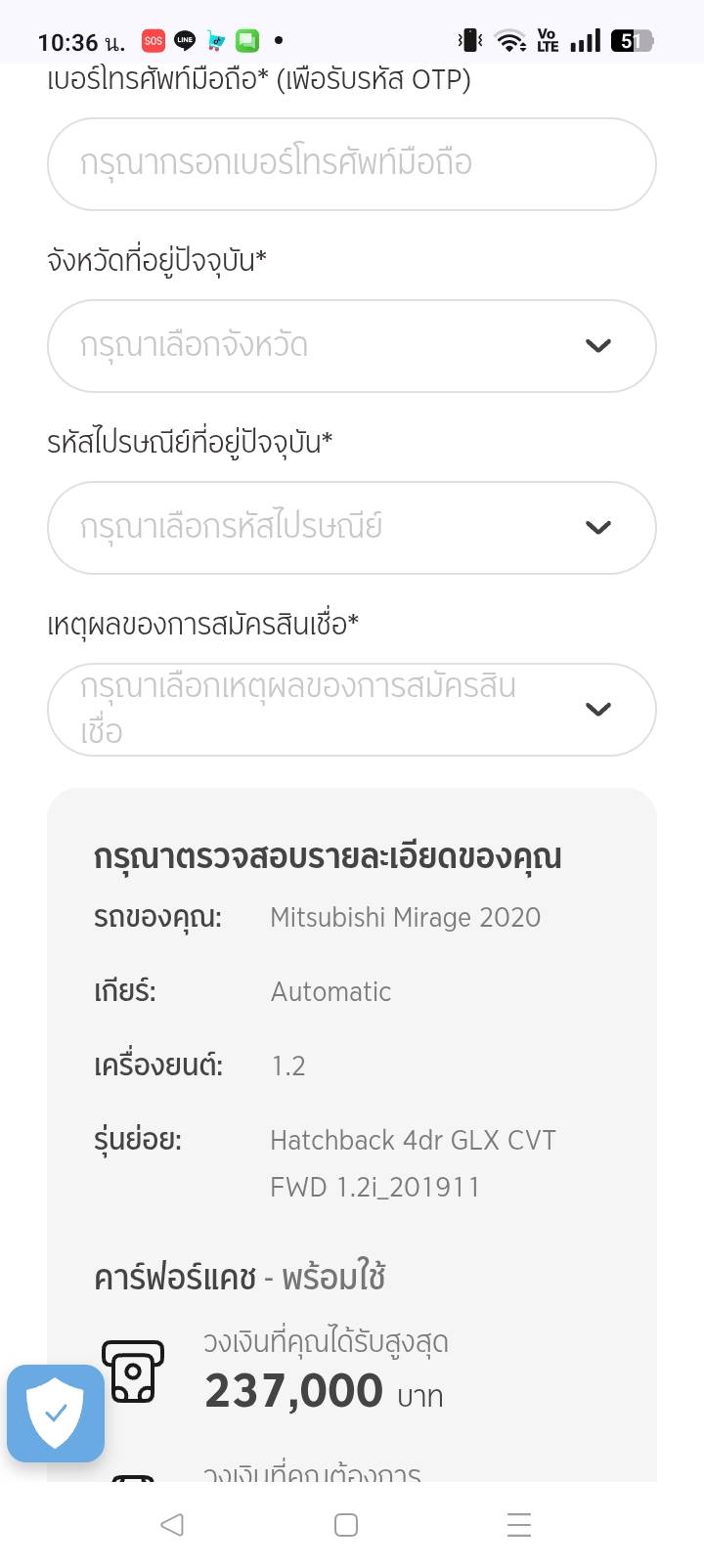Tap the blue shield security badge
Image resolution: width=704 pixels, height=1568 pixels.
(x=56, y=1414)
